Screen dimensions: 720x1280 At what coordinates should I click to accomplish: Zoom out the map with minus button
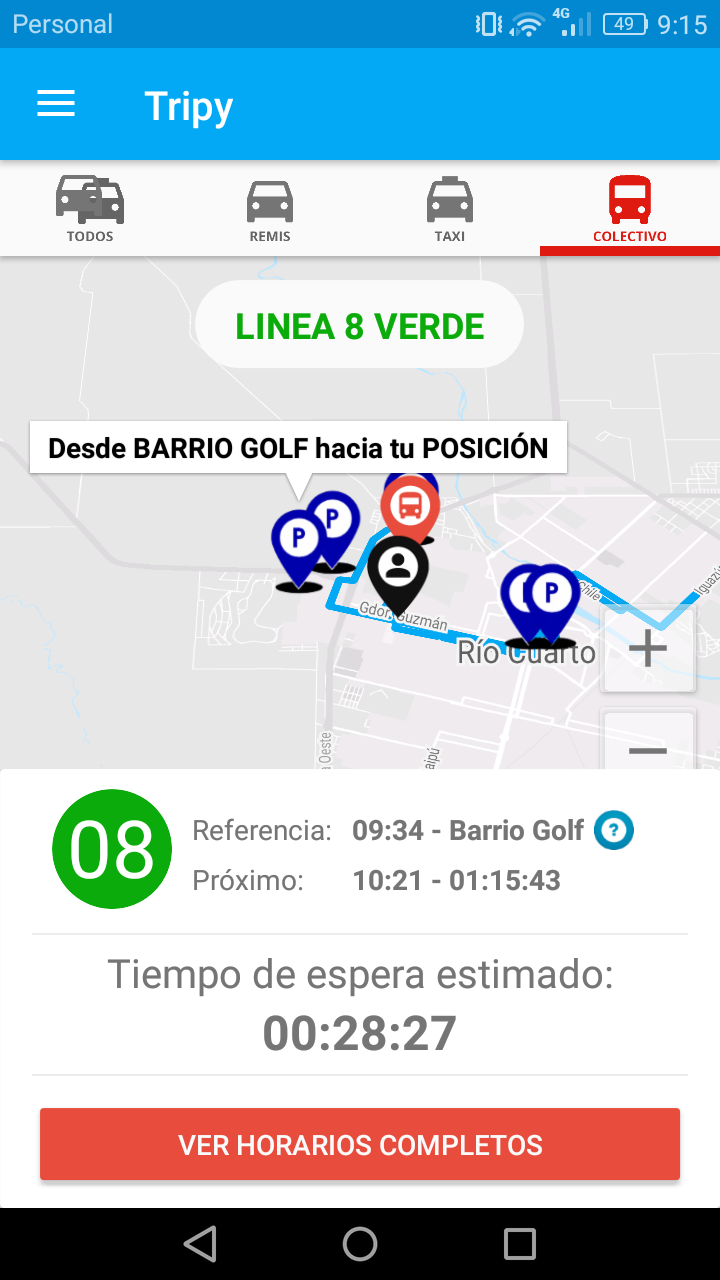tap(648, 740)
